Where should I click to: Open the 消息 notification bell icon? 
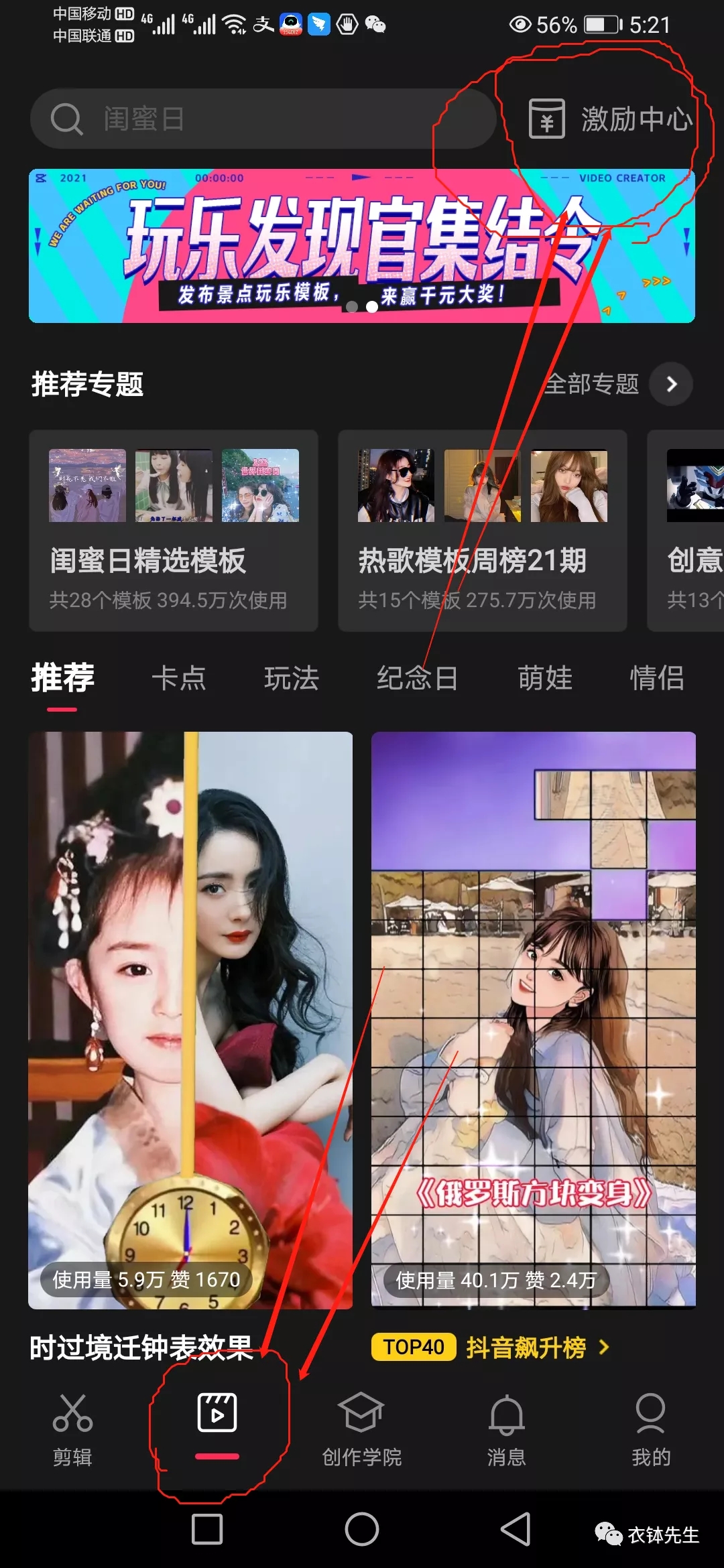506,1414
